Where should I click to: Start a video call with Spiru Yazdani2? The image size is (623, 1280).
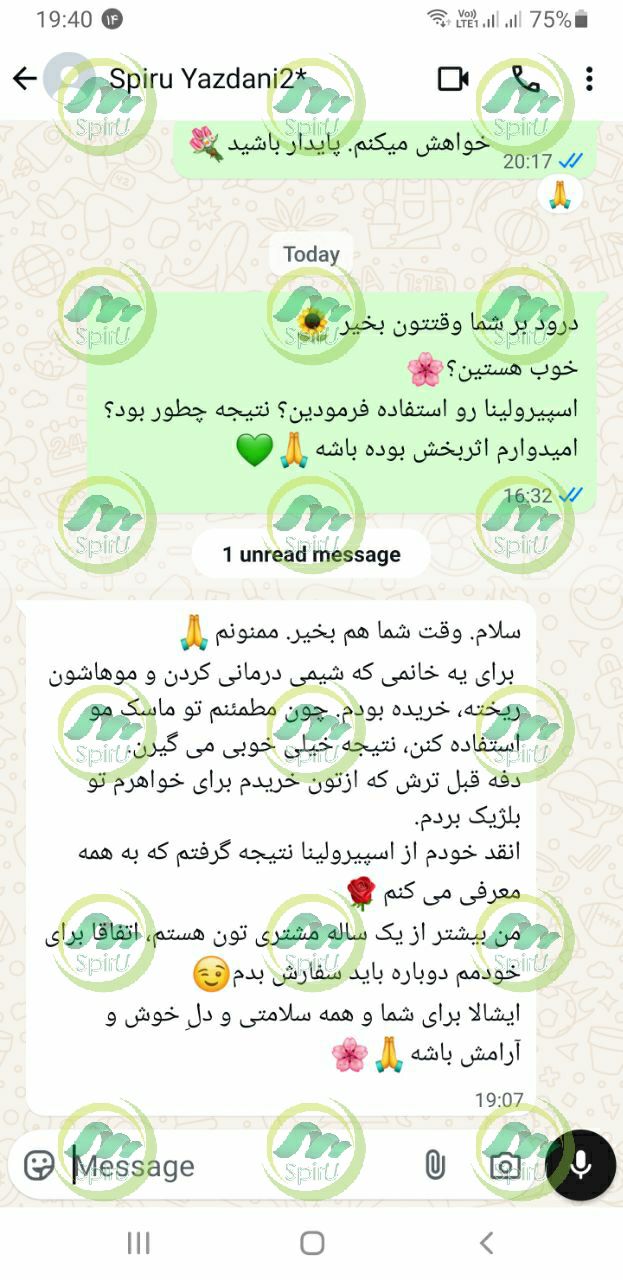[453, 79]
